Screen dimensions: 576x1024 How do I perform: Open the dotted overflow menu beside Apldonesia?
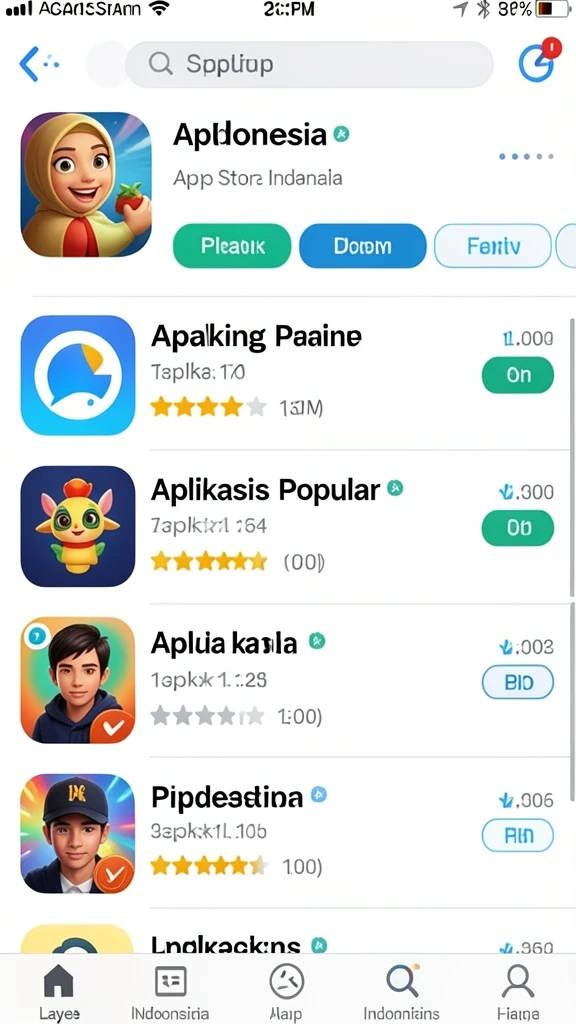point(526,157)
